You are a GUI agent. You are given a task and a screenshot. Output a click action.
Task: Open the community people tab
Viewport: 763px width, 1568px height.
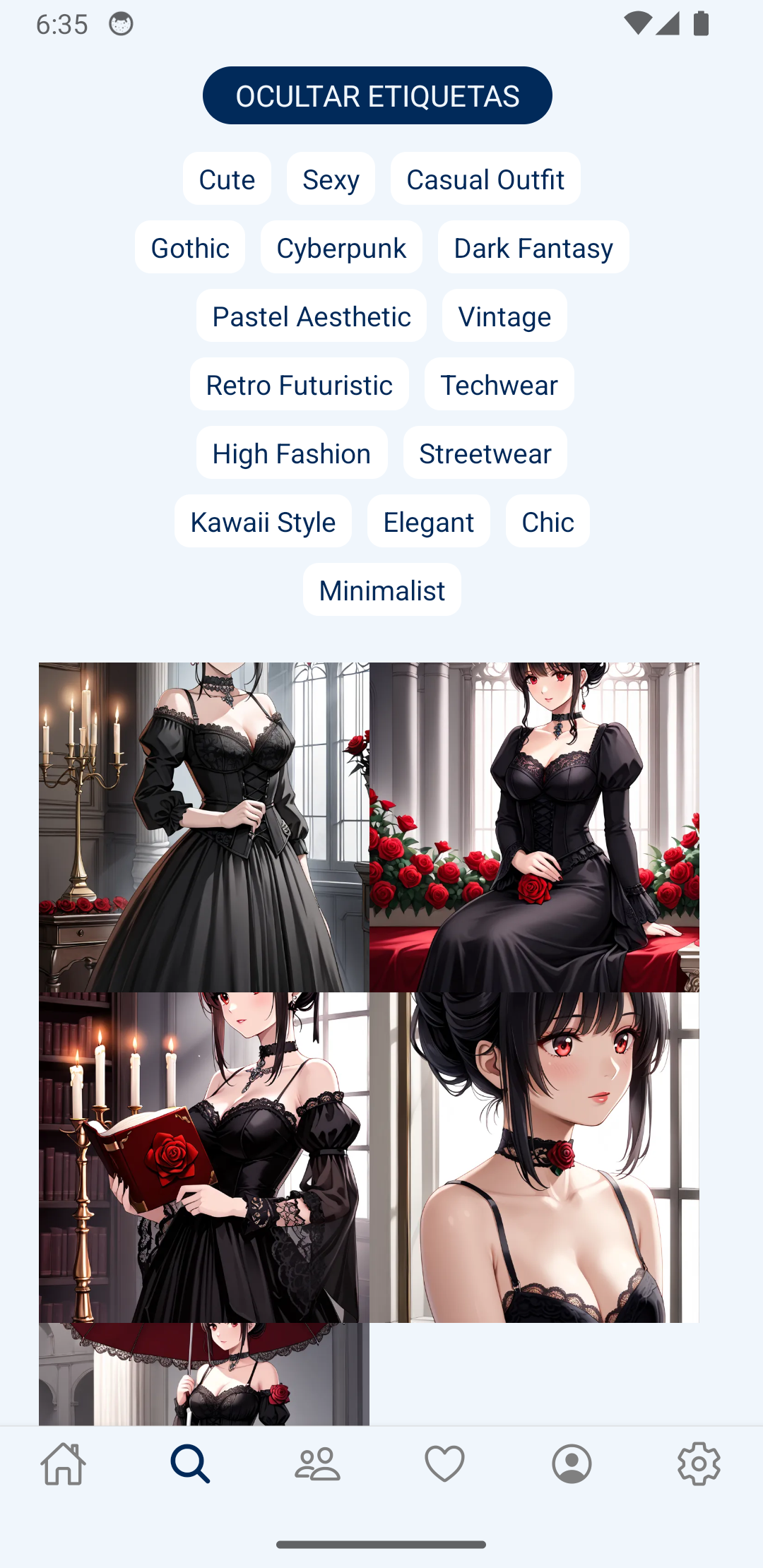coord(318,1463)
